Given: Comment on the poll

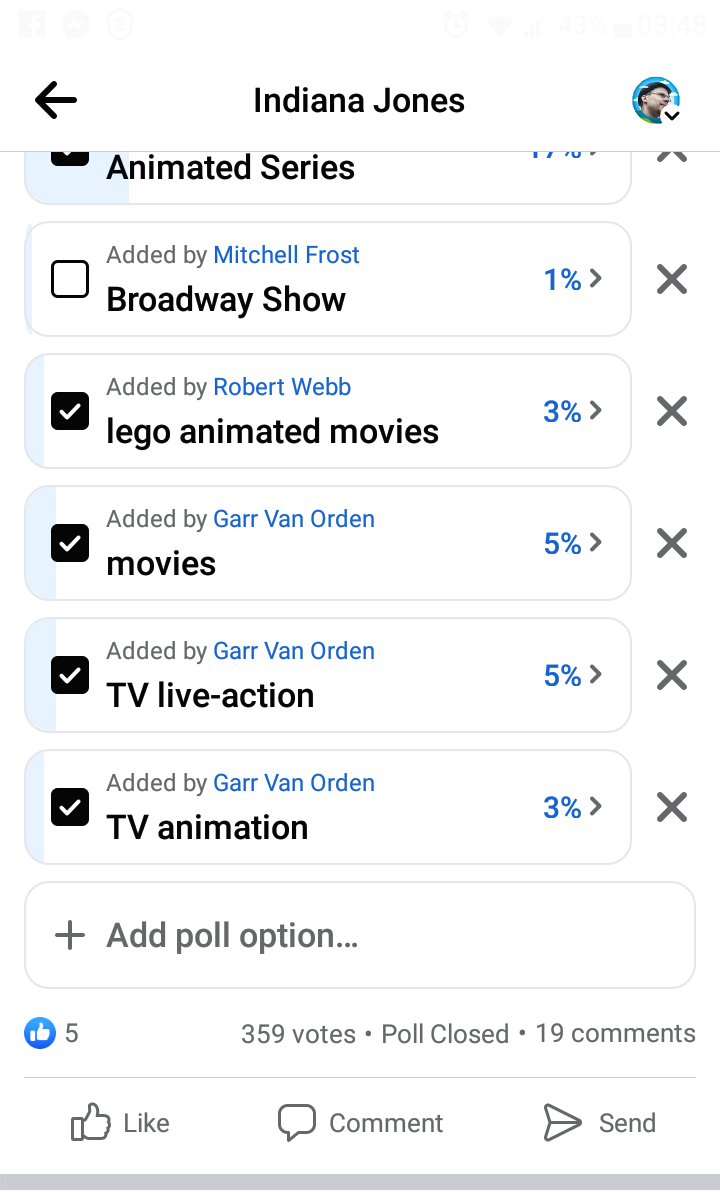Looking at the screenshot, I should coord(360,1122).
